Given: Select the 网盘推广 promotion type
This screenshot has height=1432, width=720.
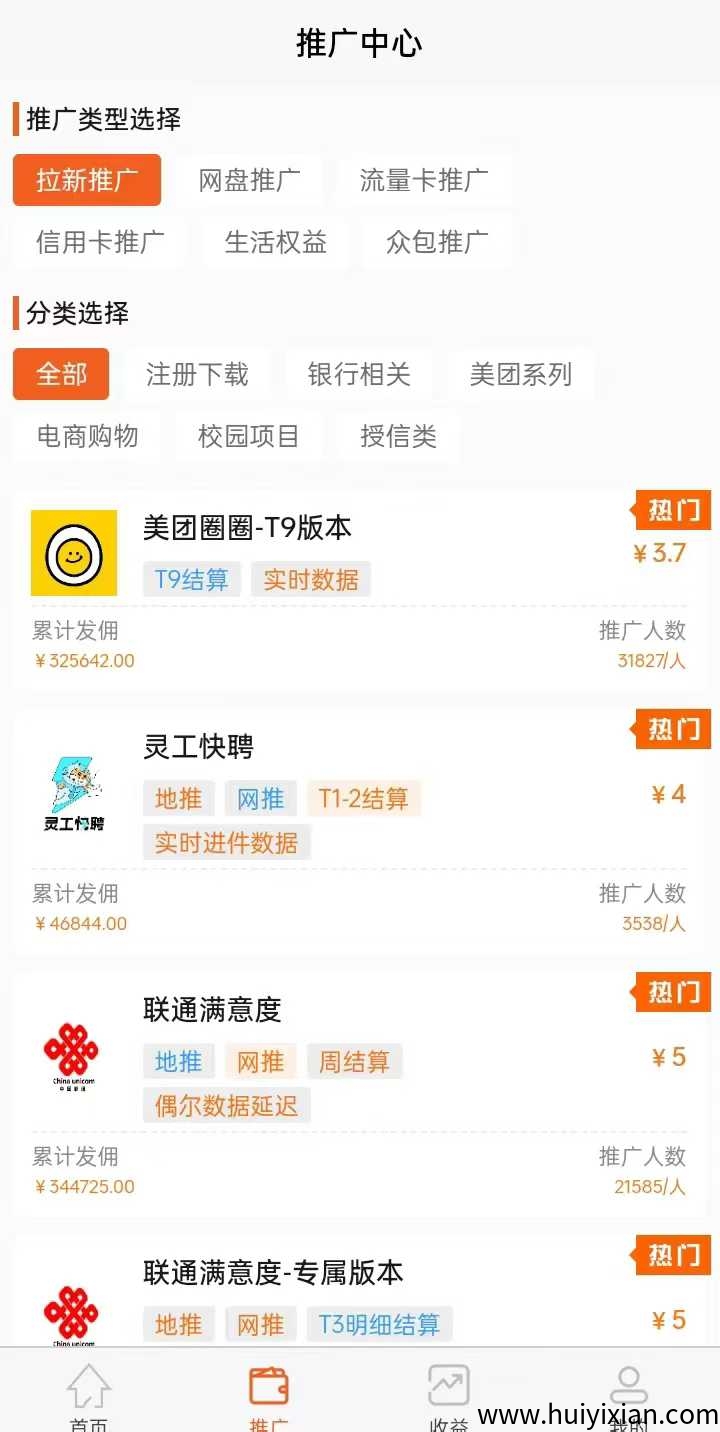Looking at the screenshot, I should tap(249, 181).
